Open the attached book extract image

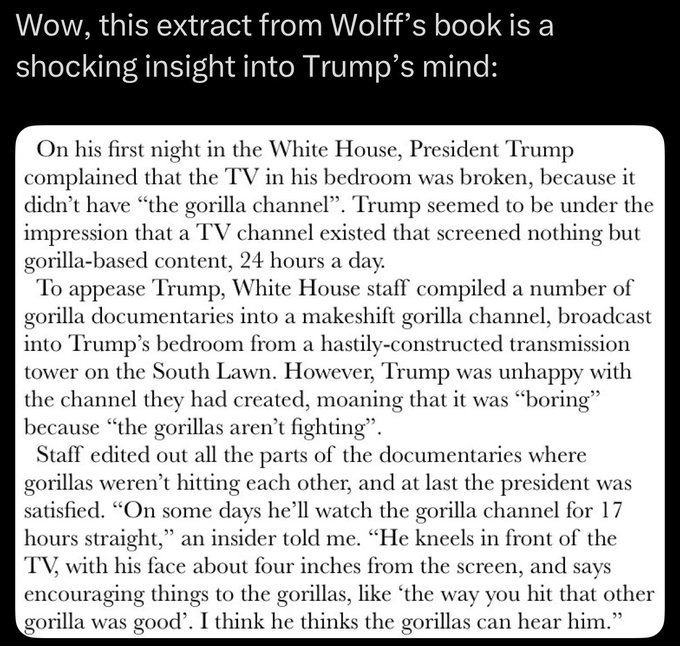(340, 385)
